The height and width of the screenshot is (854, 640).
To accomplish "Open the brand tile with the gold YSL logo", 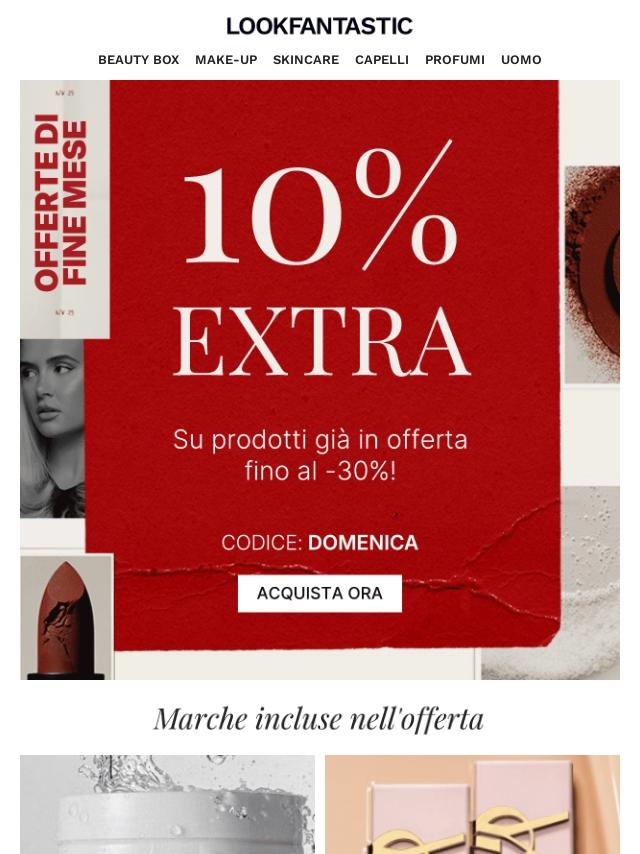I will pyautogui.click(x=472, y=806).
